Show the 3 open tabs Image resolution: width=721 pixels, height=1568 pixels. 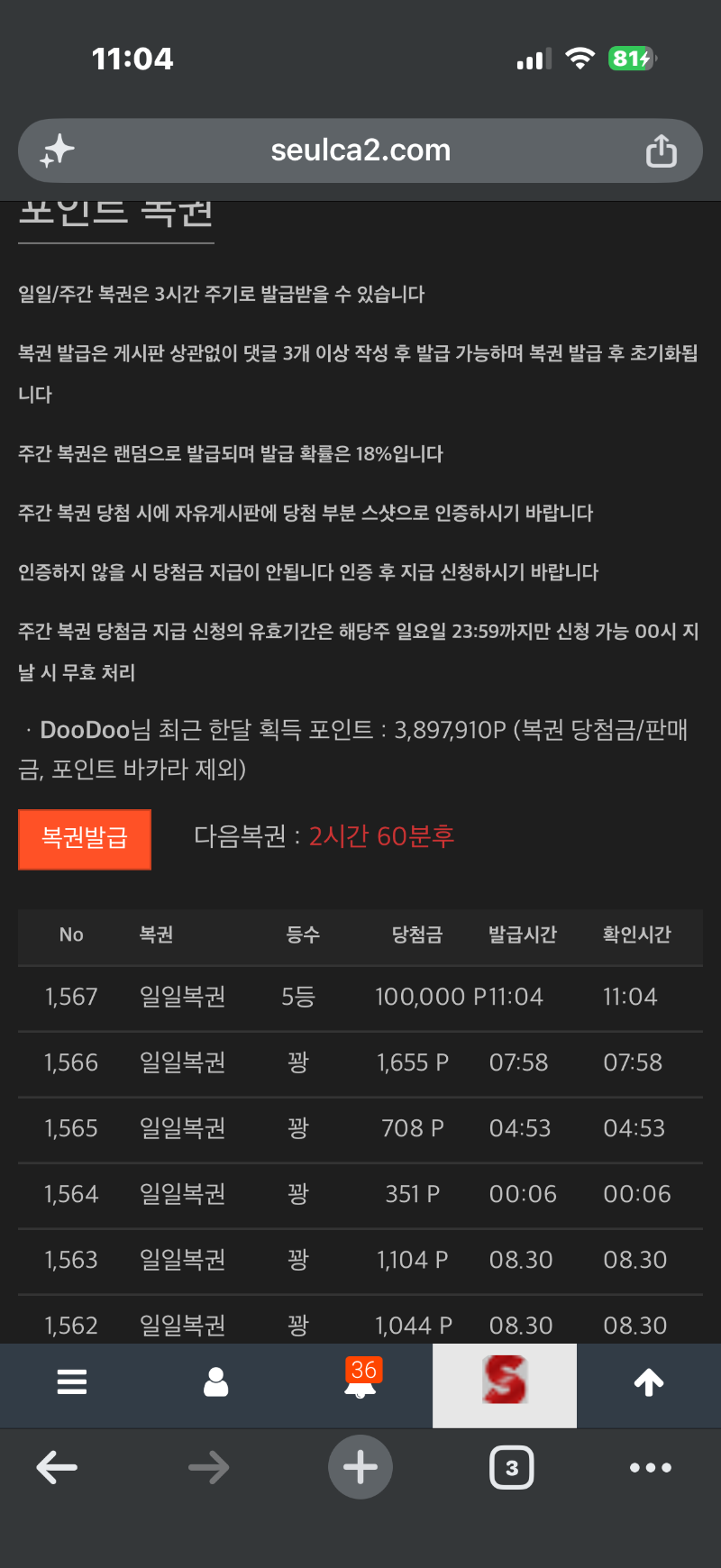tap(512, 1468)
